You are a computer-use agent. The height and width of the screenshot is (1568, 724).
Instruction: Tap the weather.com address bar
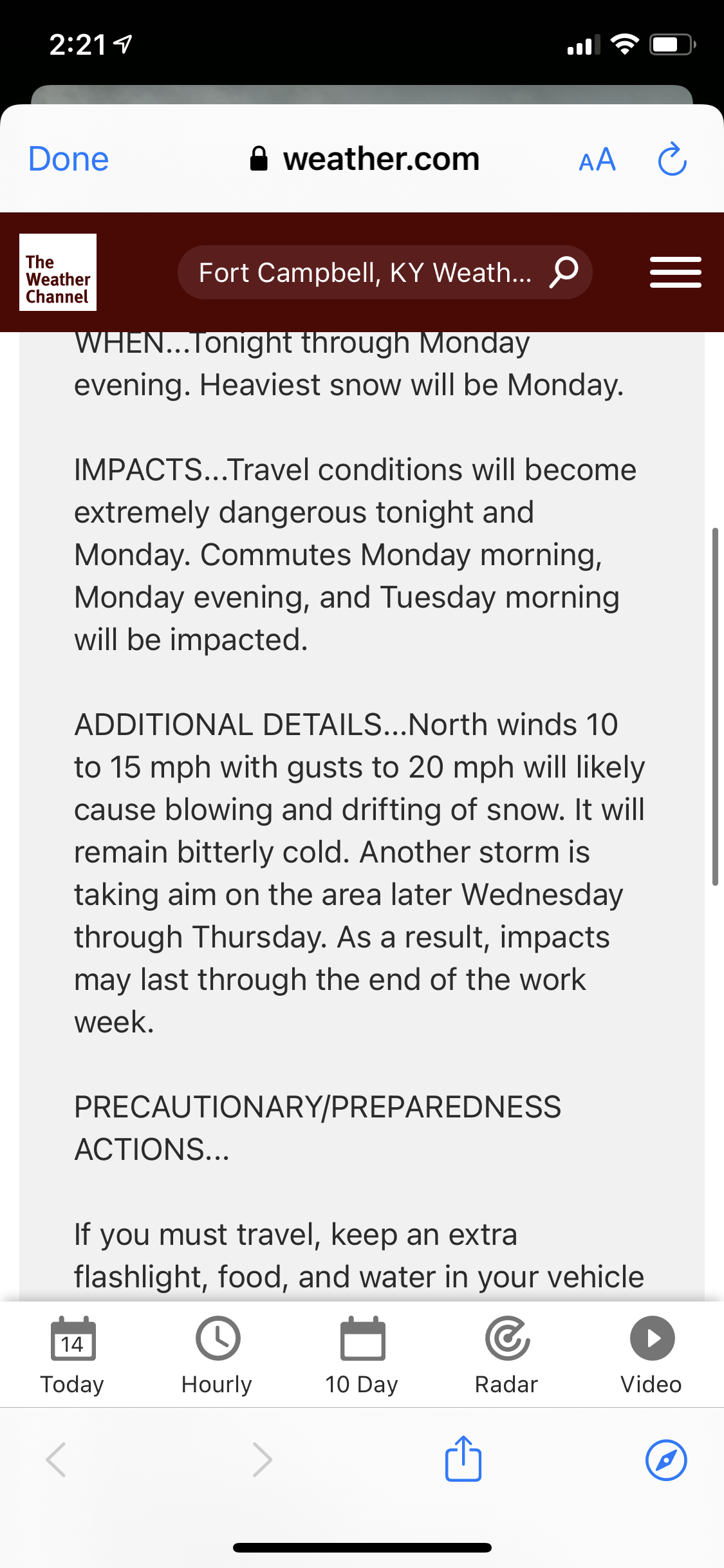(x=365, y=159)
